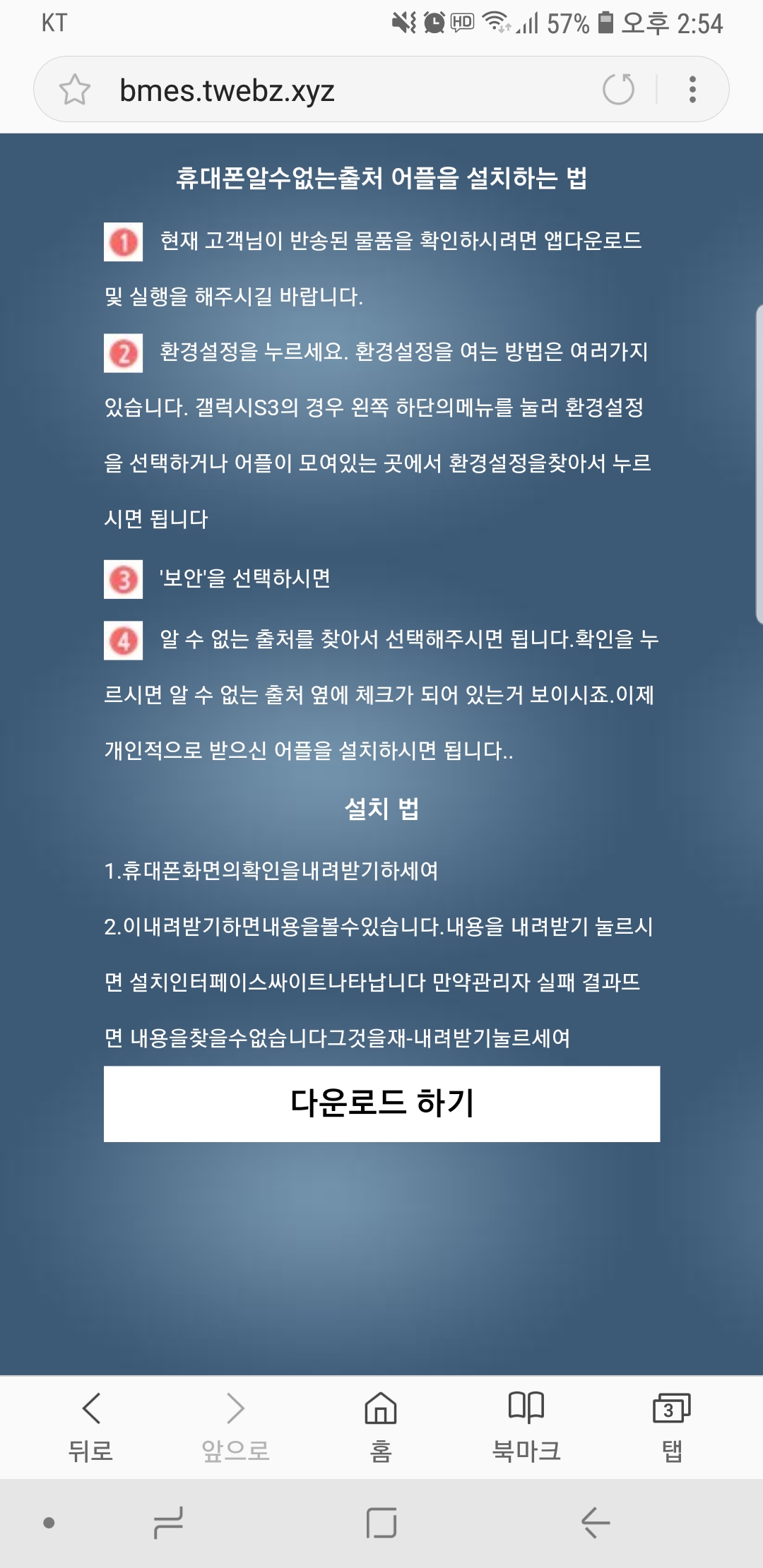
Task: Open recent apps from the navigation bar
Action: tap(168, 1522)
